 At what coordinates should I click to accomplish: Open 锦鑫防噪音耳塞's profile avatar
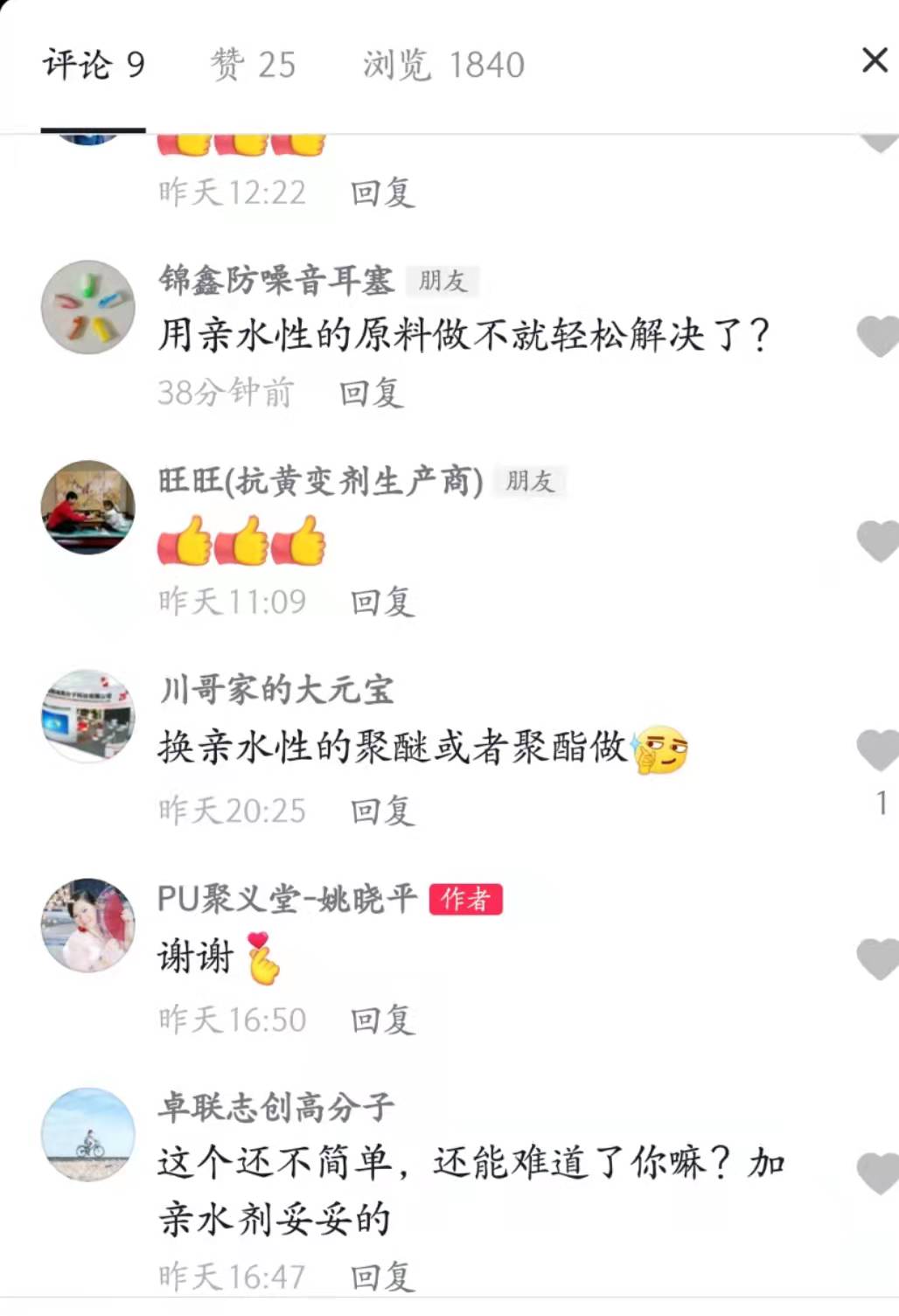coord(88,307)
